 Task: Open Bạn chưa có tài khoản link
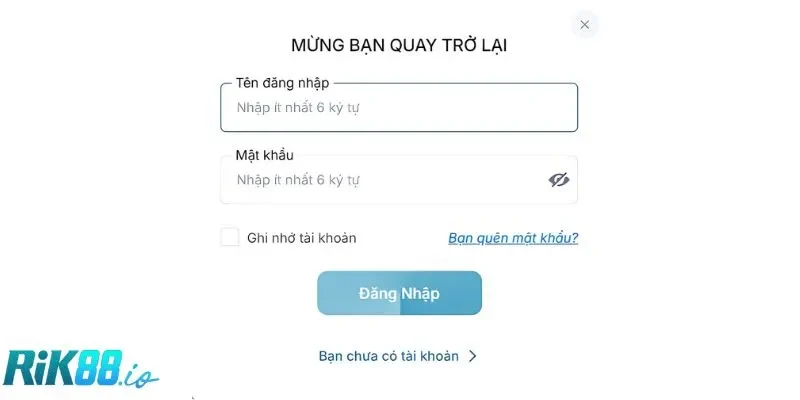(x=398, y=356)
